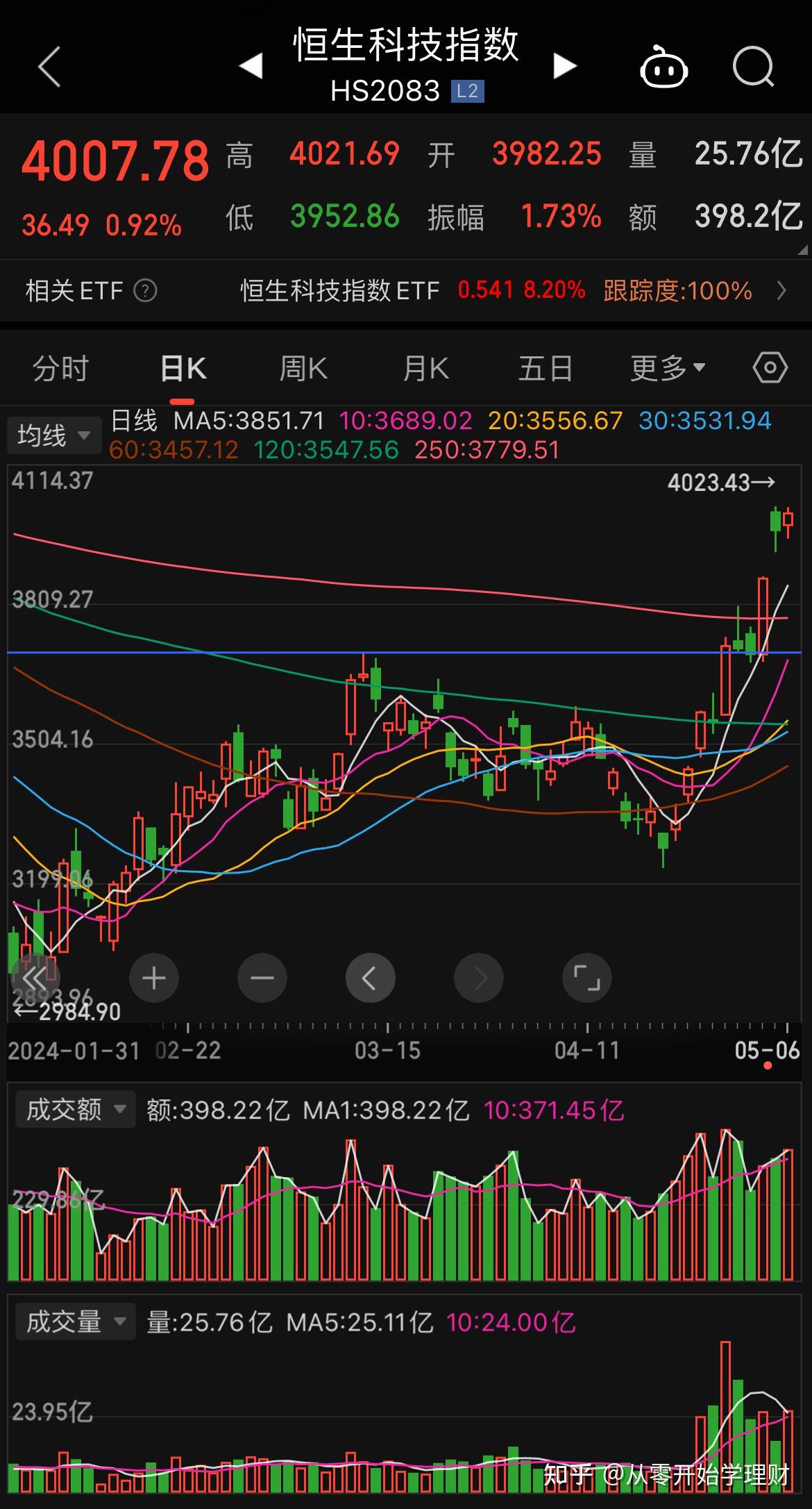Open the search magnifier

(x=754, y=67)
